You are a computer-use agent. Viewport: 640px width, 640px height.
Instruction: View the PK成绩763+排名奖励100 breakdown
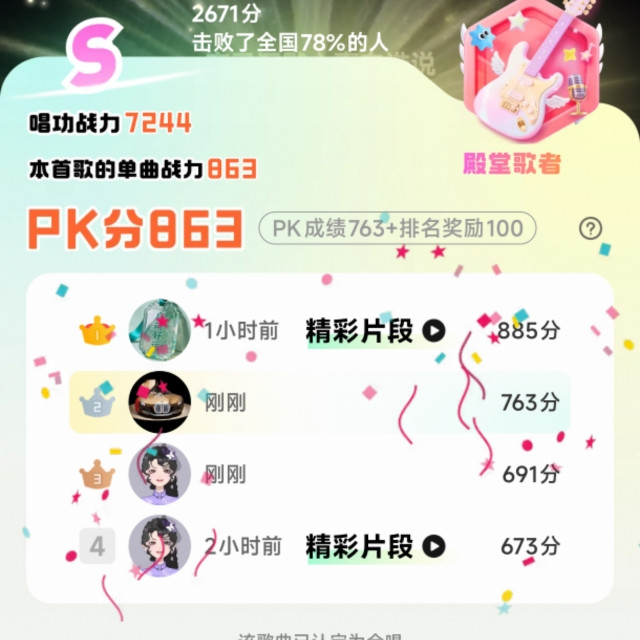coord(397,228)
